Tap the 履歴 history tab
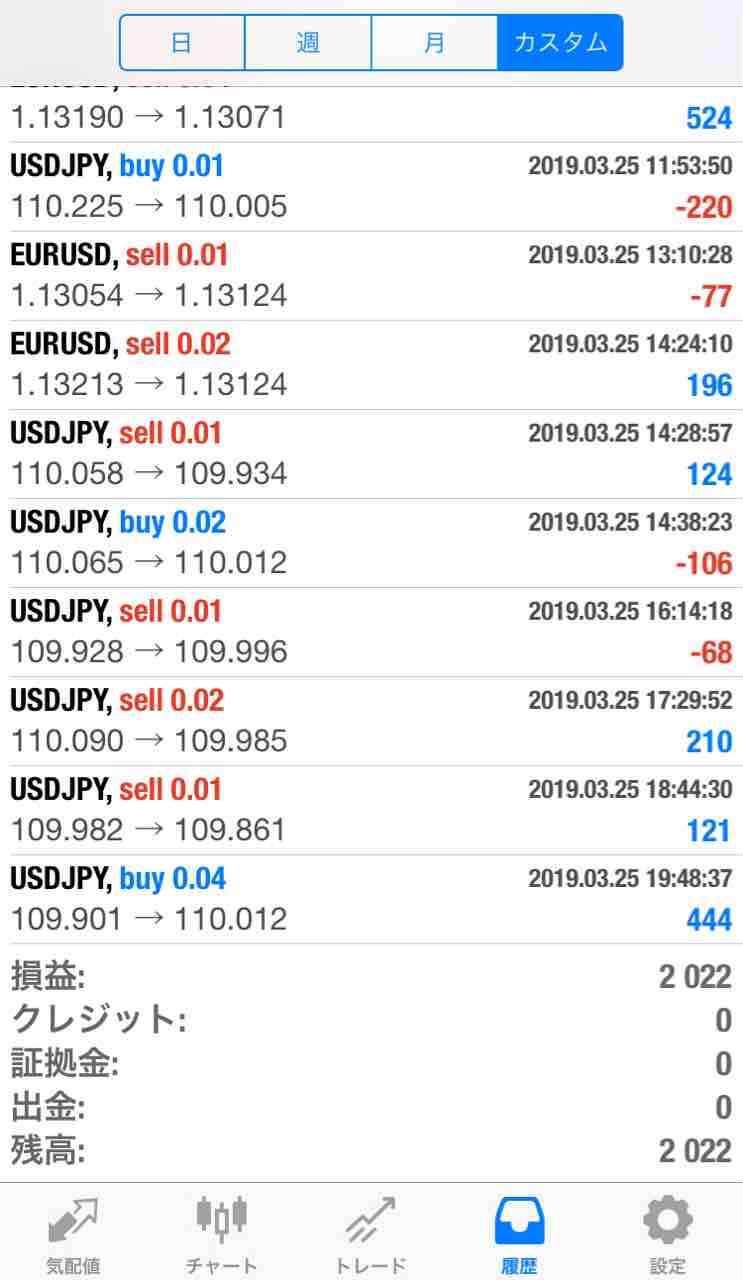The width and height of the screenshot is (743, 1280). click(x=520, y=1236)
